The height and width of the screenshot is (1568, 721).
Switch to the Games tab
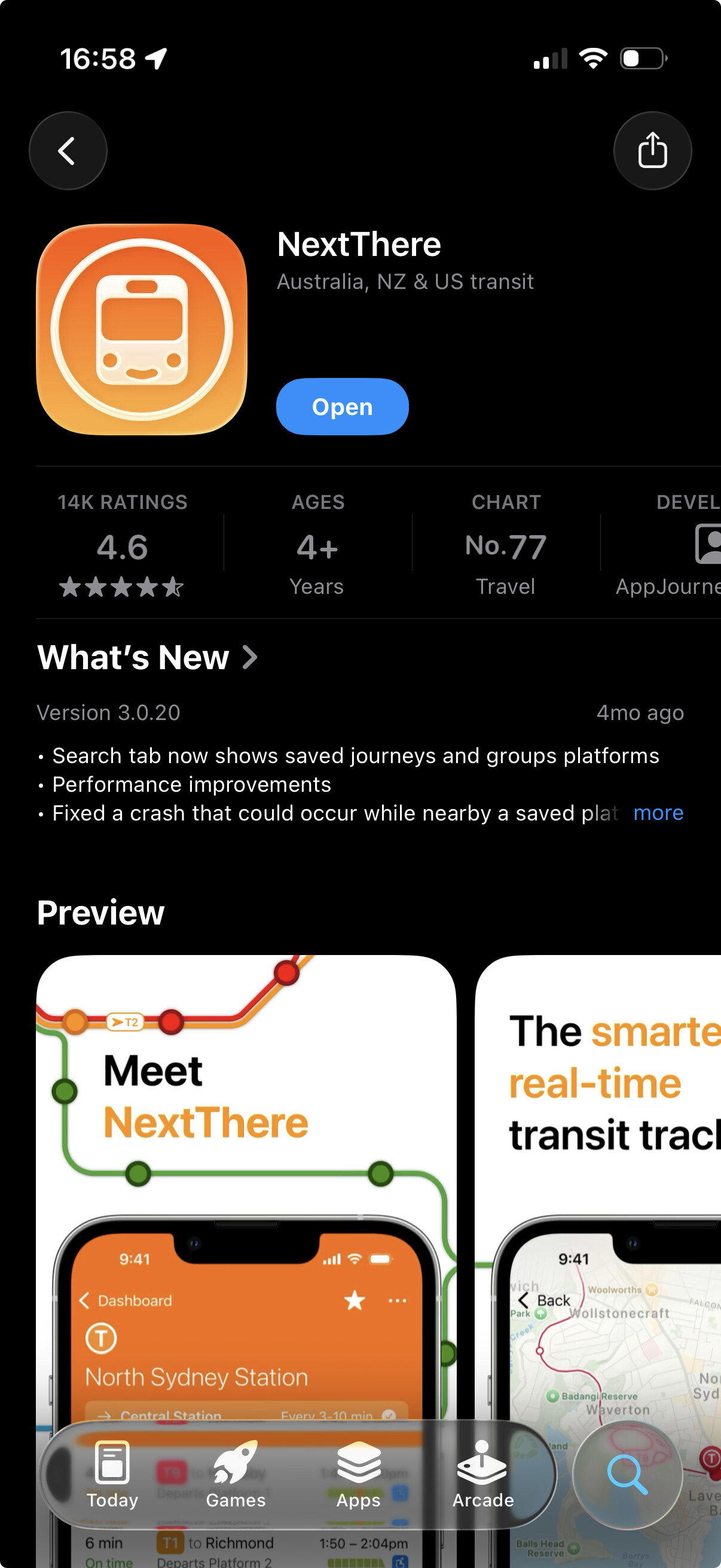(x=236, y=1475)
